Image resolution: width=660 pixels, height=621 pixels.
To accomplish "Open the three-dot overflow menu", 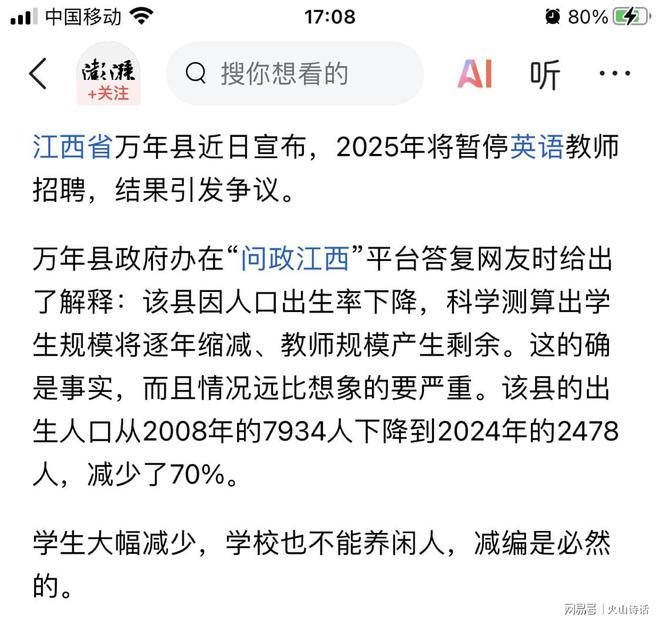I will tap(614, 74).
